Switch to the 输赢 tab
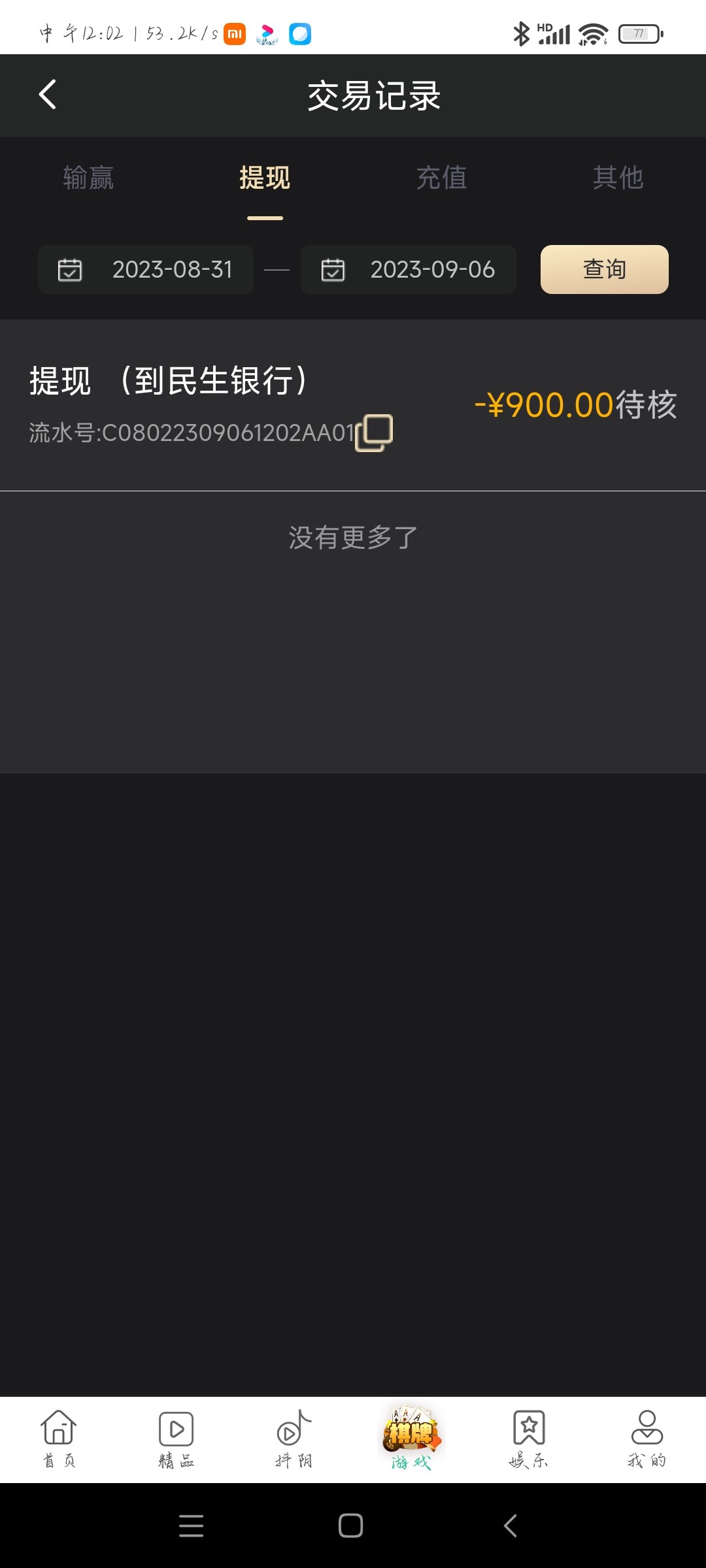The image size is (706, 1568). tap(88, 178)
